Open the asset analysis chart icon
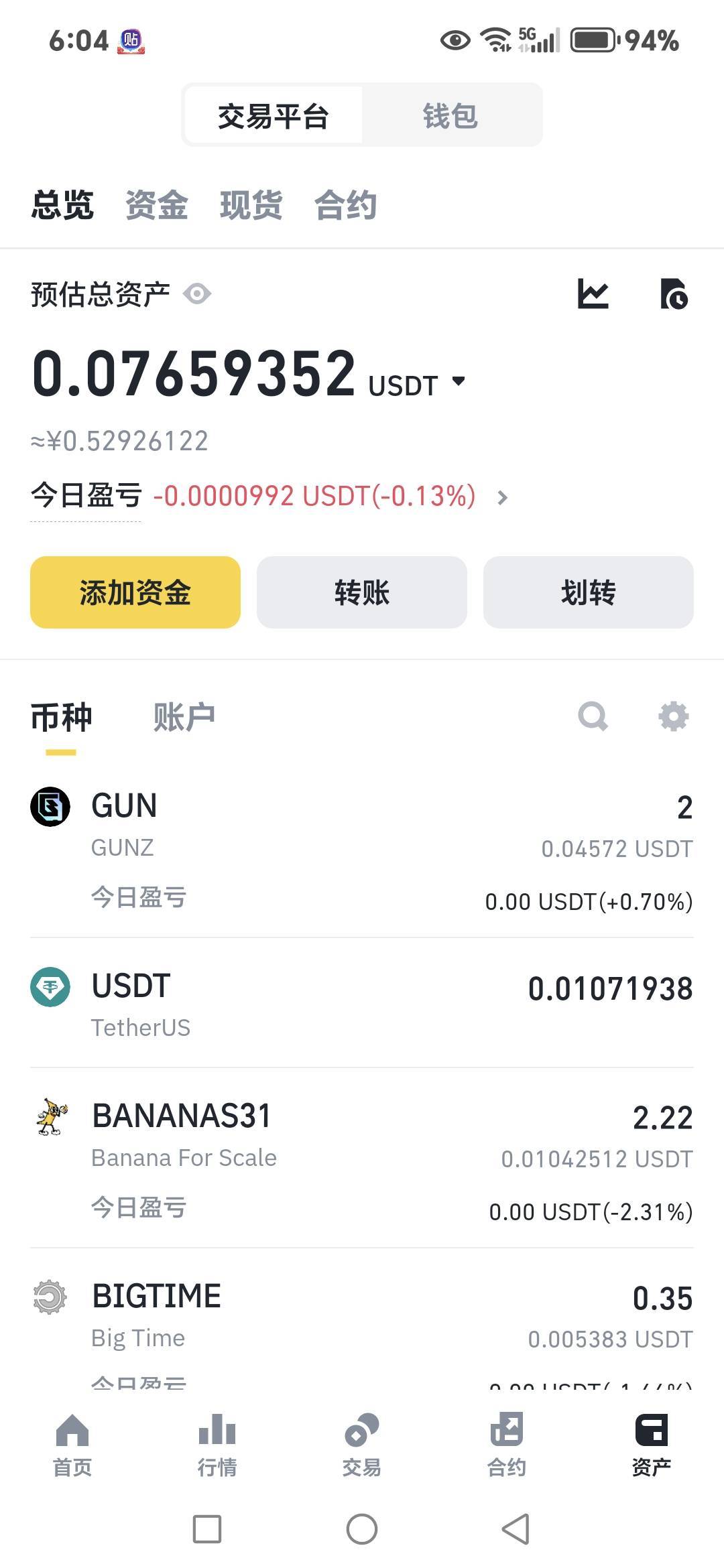 593,293
